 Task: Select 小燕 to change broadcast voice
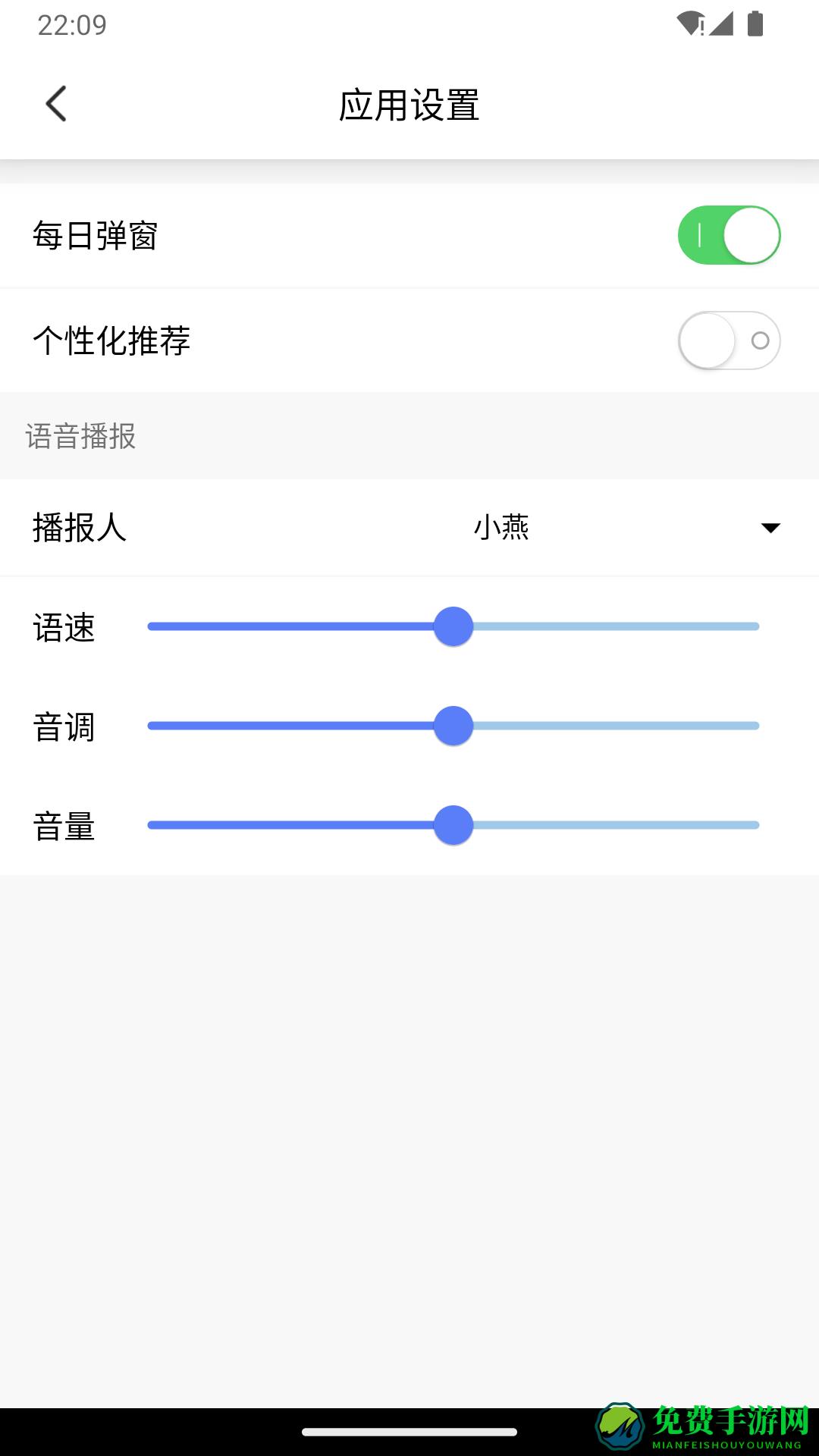pyautogui.click(x=500, y=528)
